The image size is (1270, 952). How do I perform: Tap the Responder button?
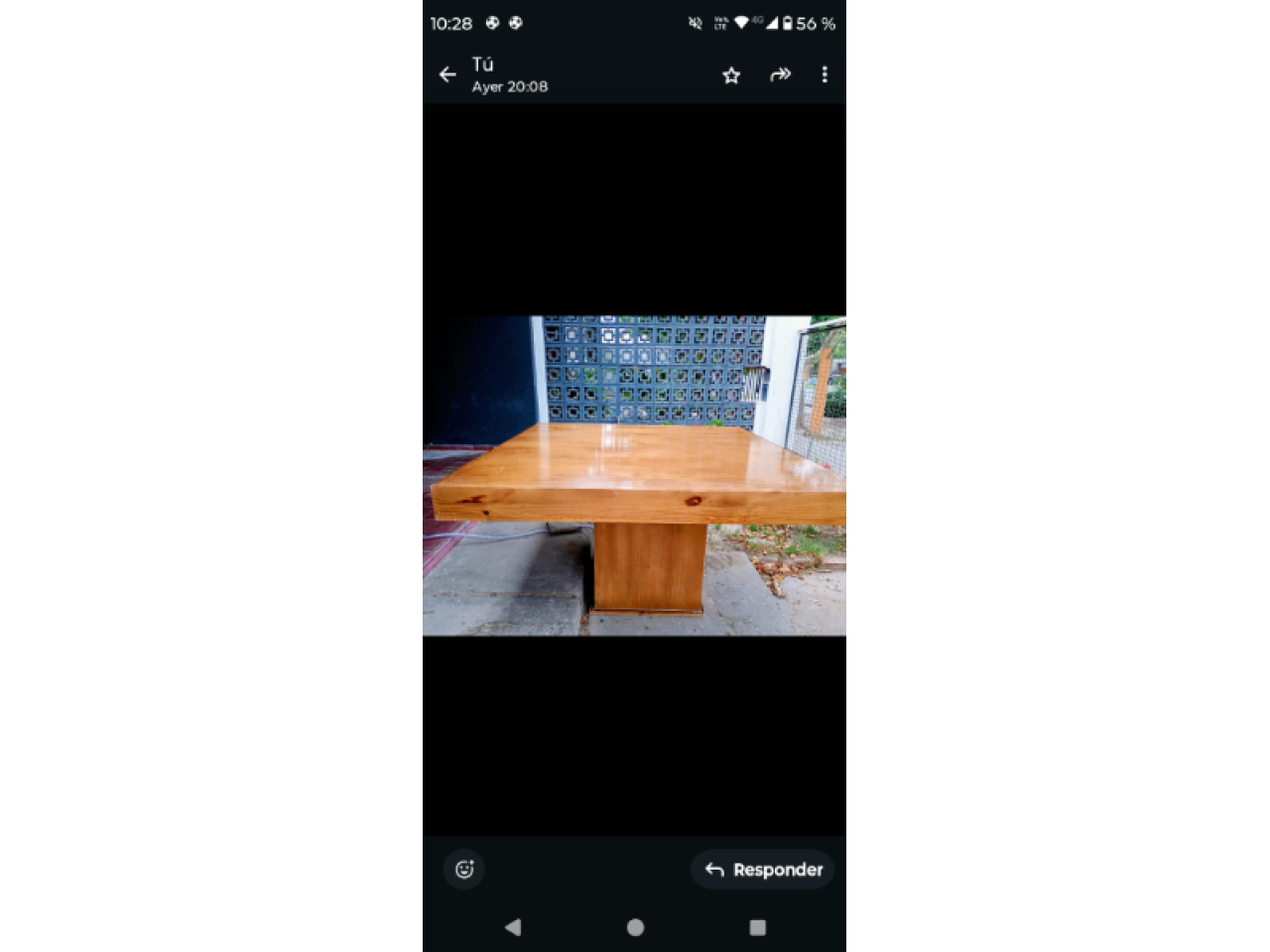pos(762,870)
